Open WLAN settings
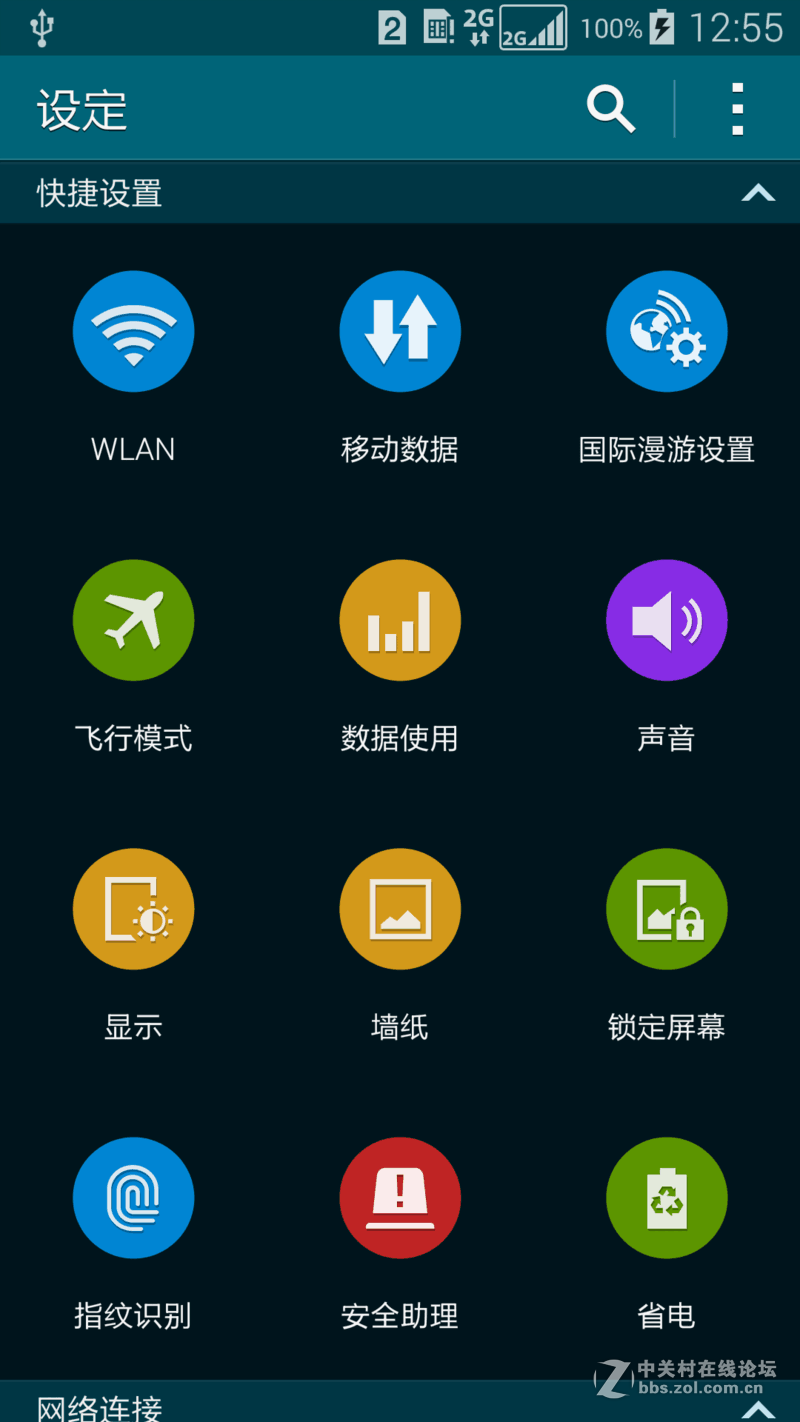Image resolution: width=800 pixels, height=1422 pixels. (x=133, y=330)
